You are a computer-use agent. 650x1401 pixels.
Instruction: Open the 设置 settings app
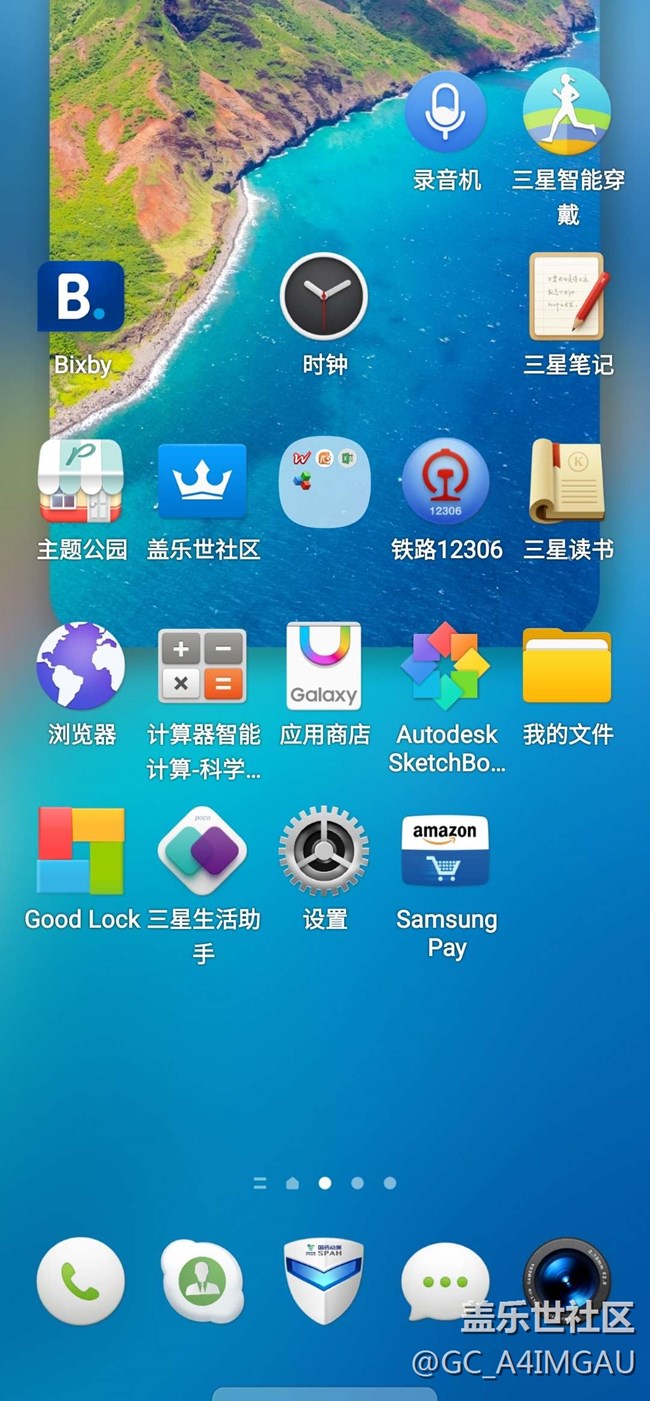click(324, 851)
